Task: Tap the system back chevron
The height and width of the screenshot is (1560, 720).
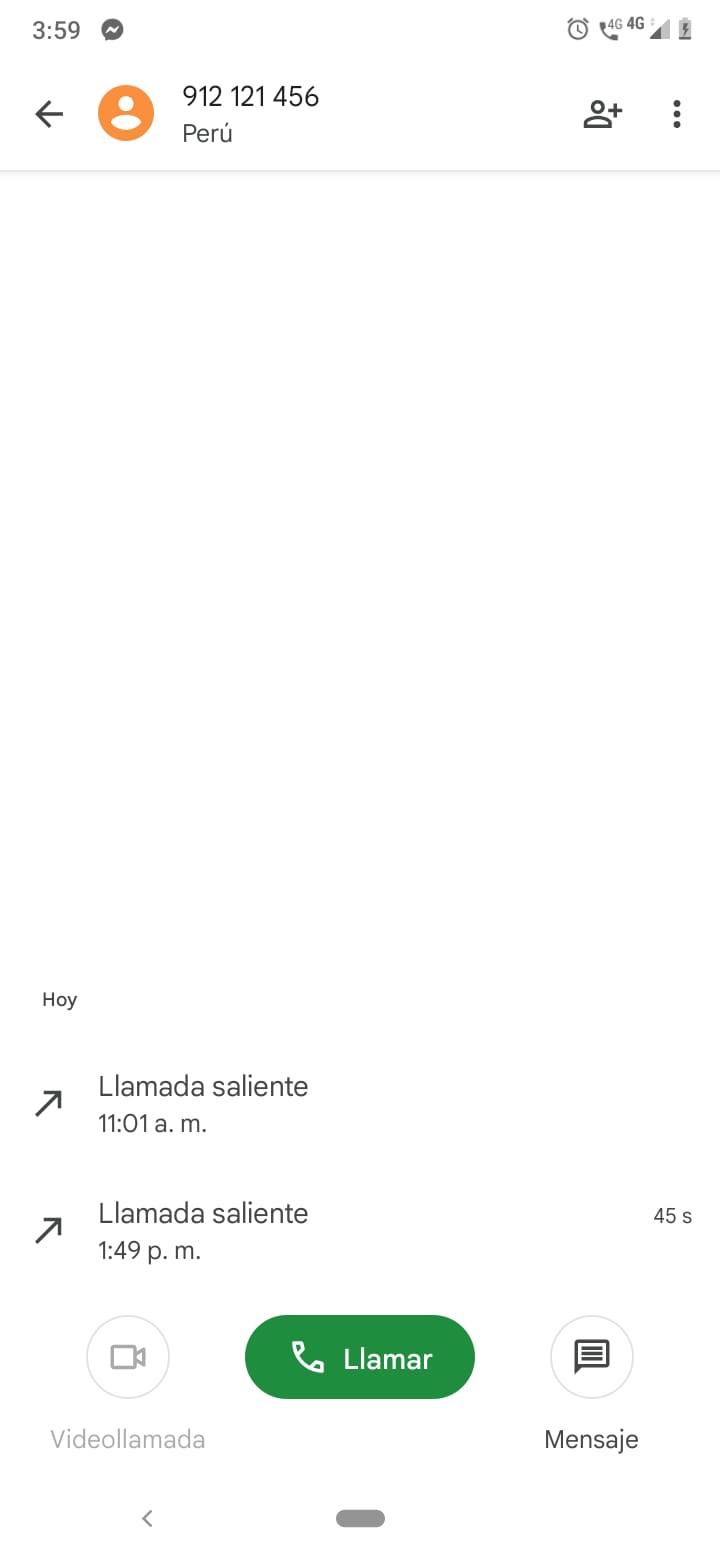Action: pos(147,1518)
